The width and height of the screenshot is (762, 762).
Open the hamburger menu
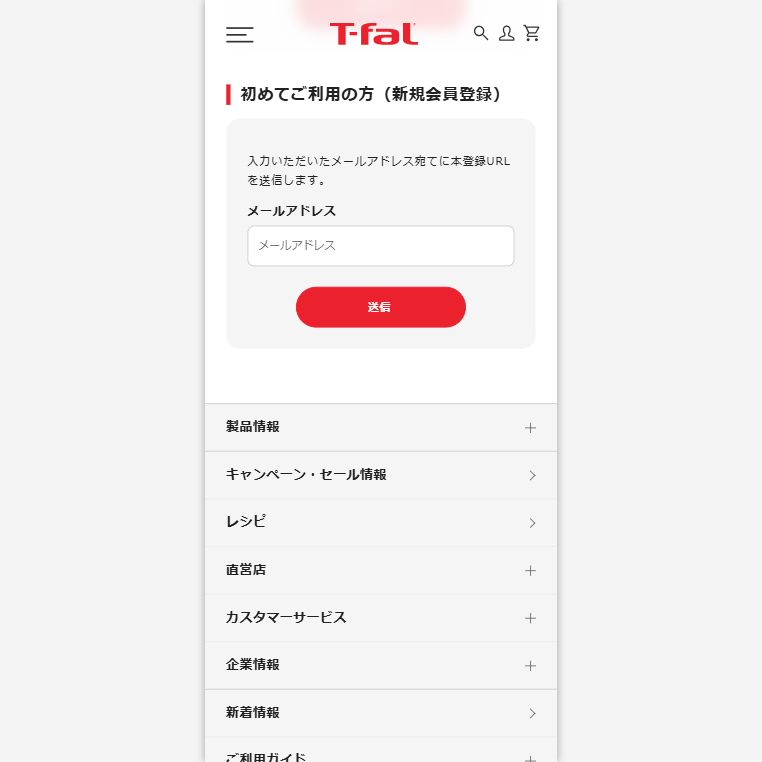tap(239, 35)
